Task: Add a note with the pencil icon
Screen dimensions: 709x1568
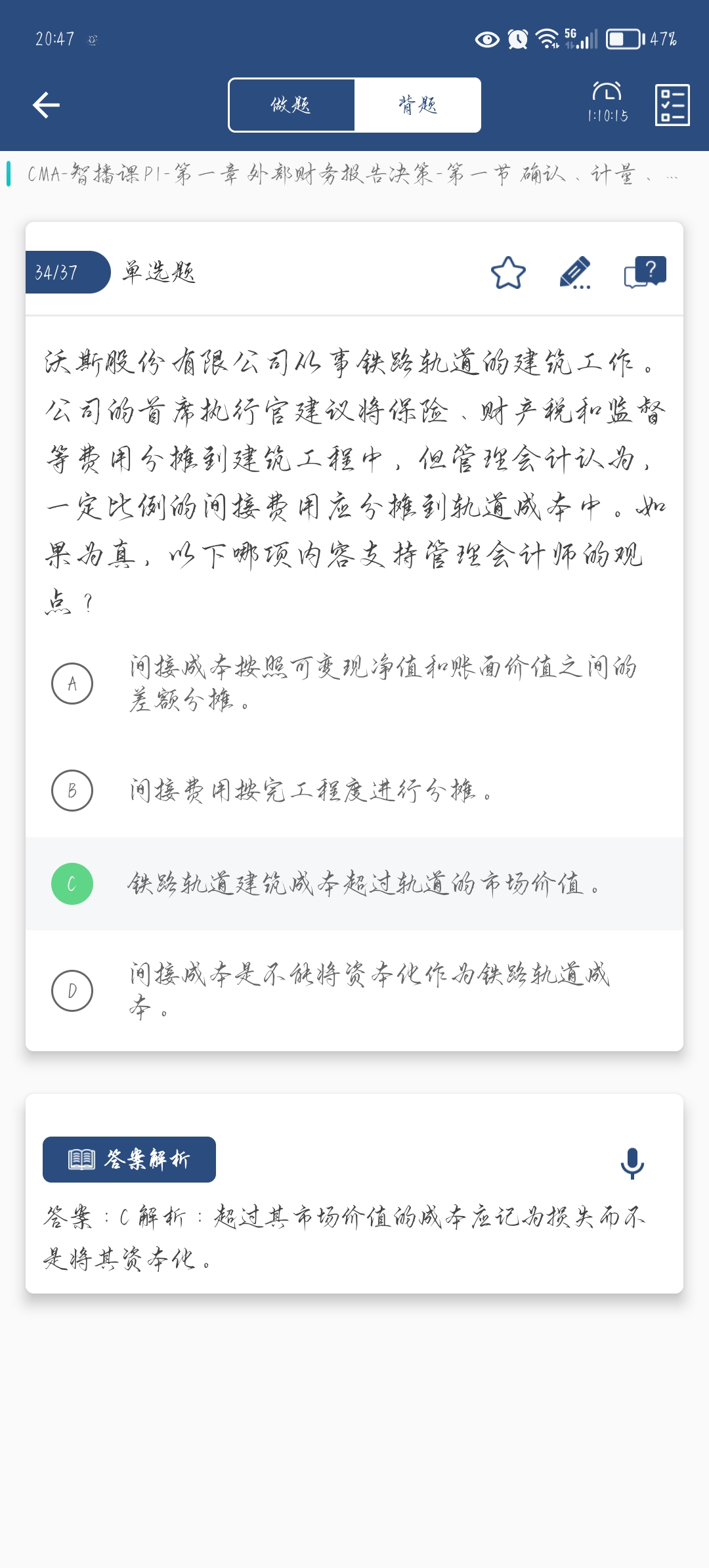Action: pyautogui.click(x=575, y=273)
